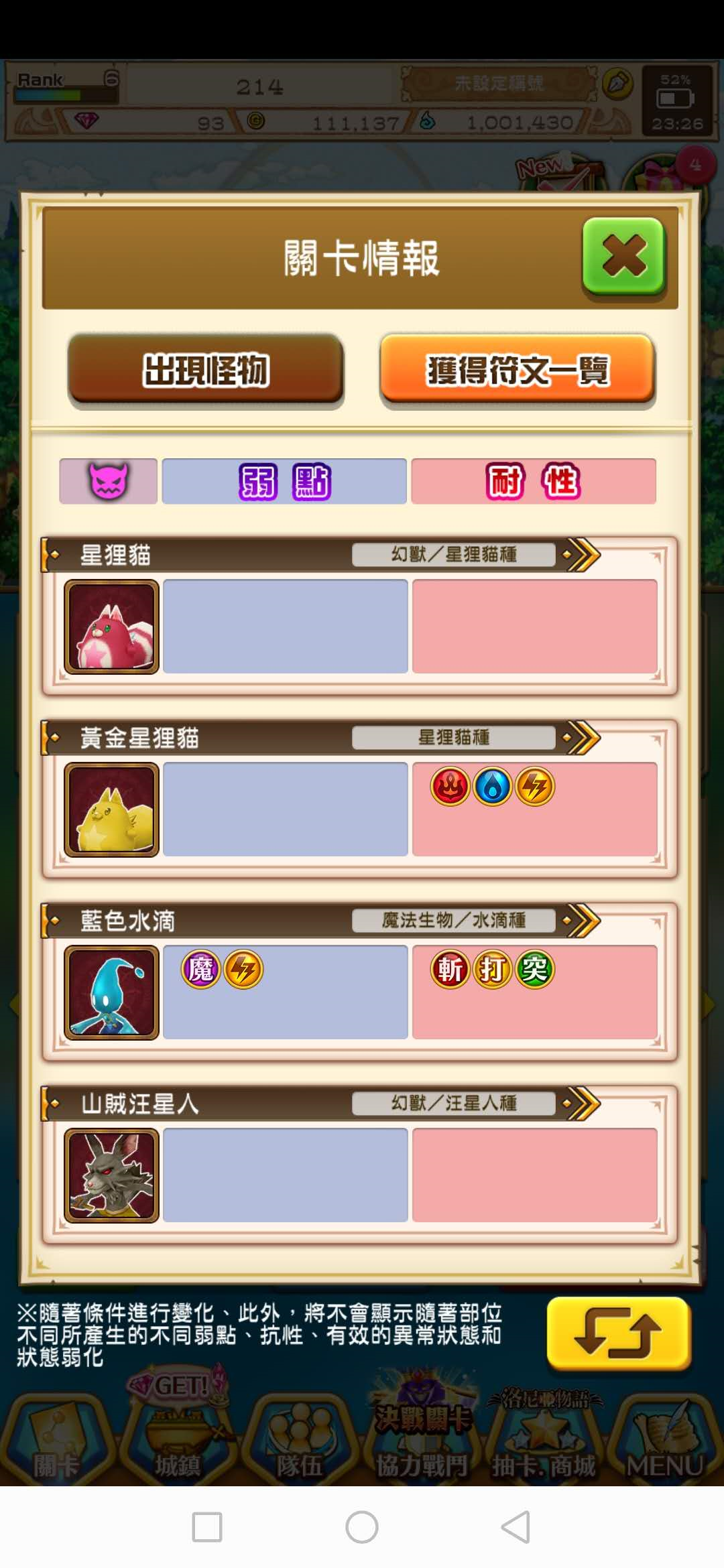
Task: Expand details for 星狸貓
Action: (581, 555)
